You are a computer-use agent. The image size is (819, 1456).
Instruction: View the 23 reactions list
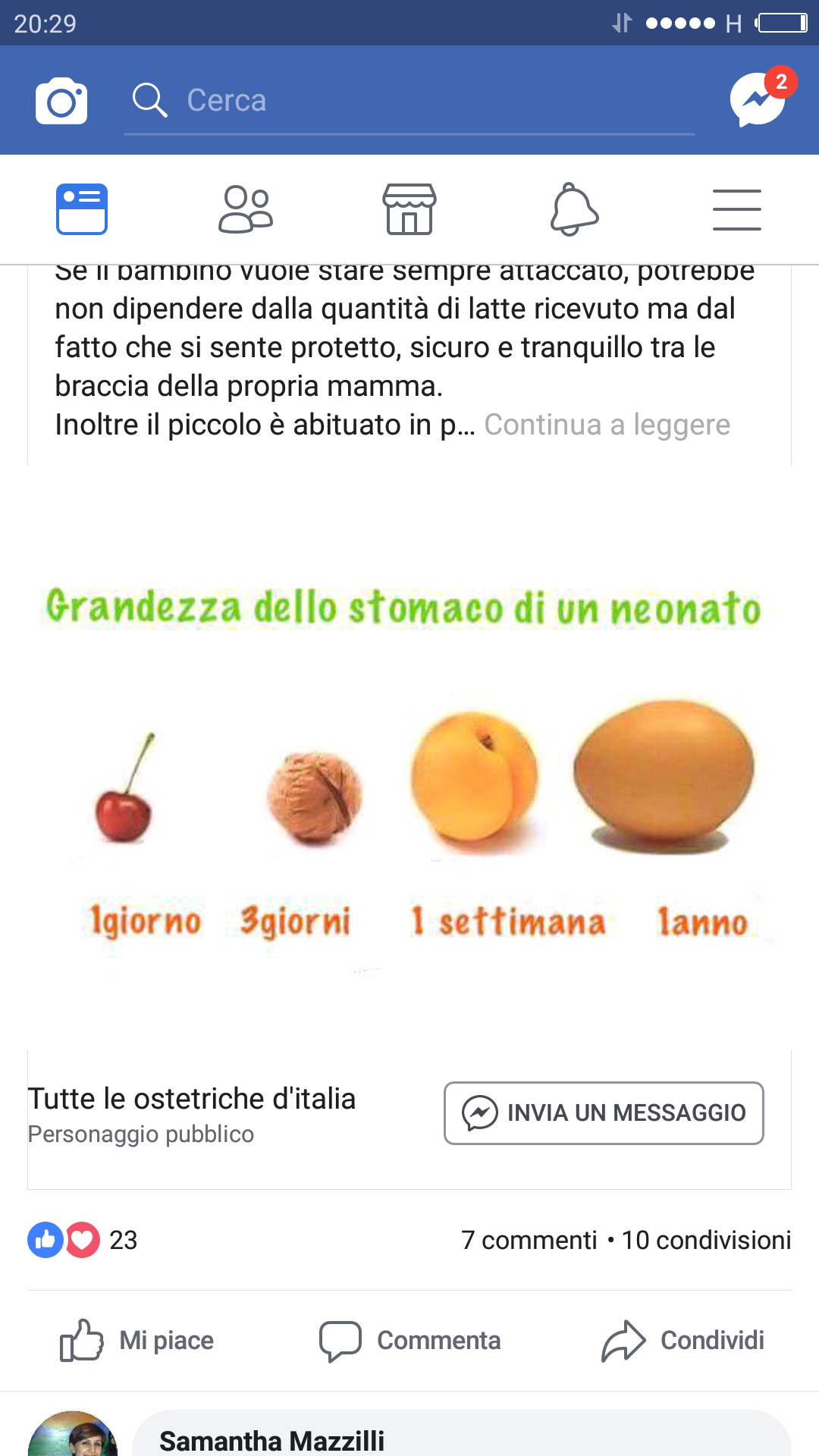coord(83,1241)
